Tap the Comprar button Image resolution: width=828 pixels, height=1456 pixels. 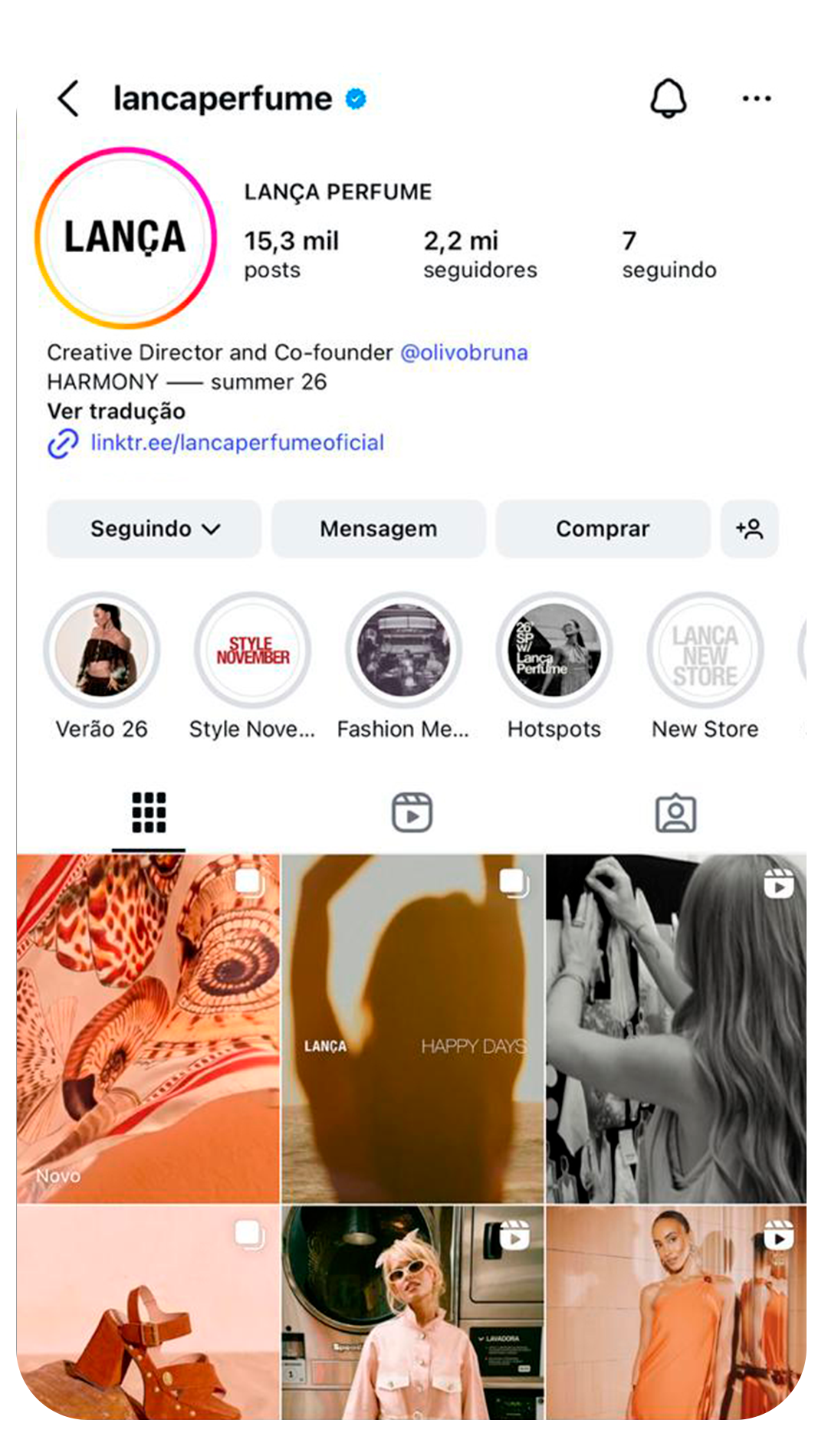tap(603, 529)
